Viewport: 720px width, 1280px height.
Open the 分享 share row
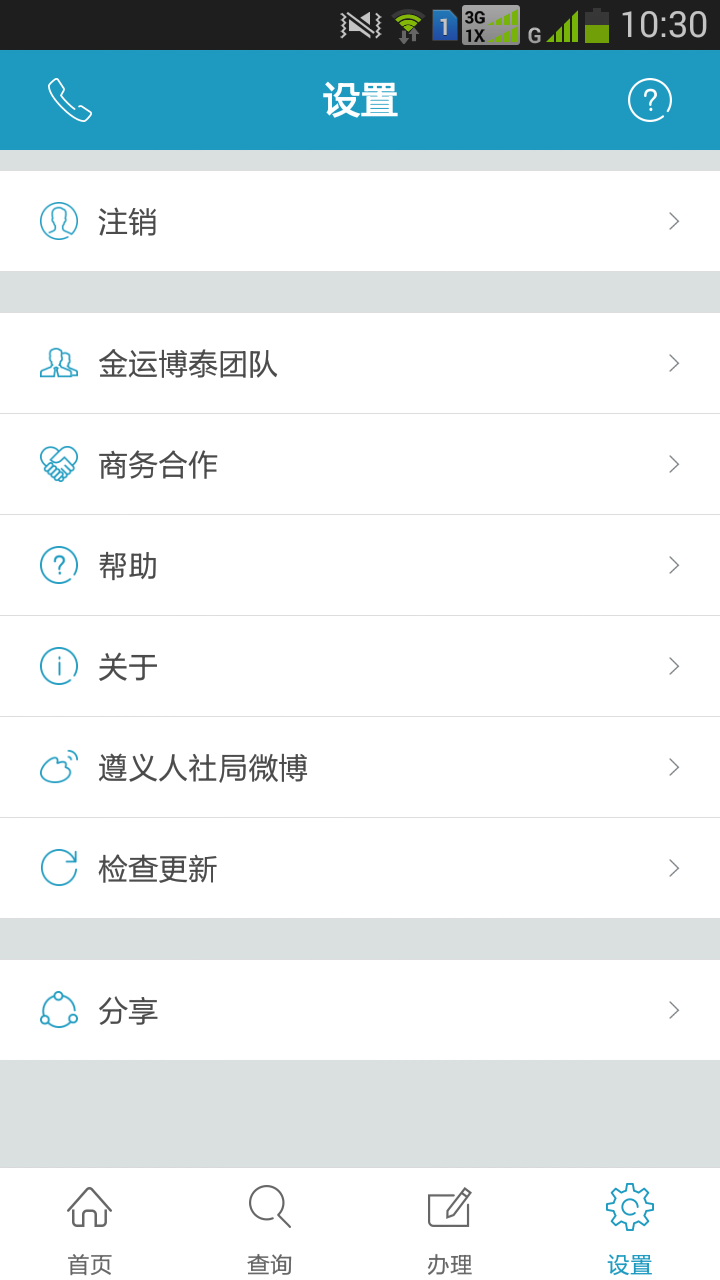tap(360, 1010)
